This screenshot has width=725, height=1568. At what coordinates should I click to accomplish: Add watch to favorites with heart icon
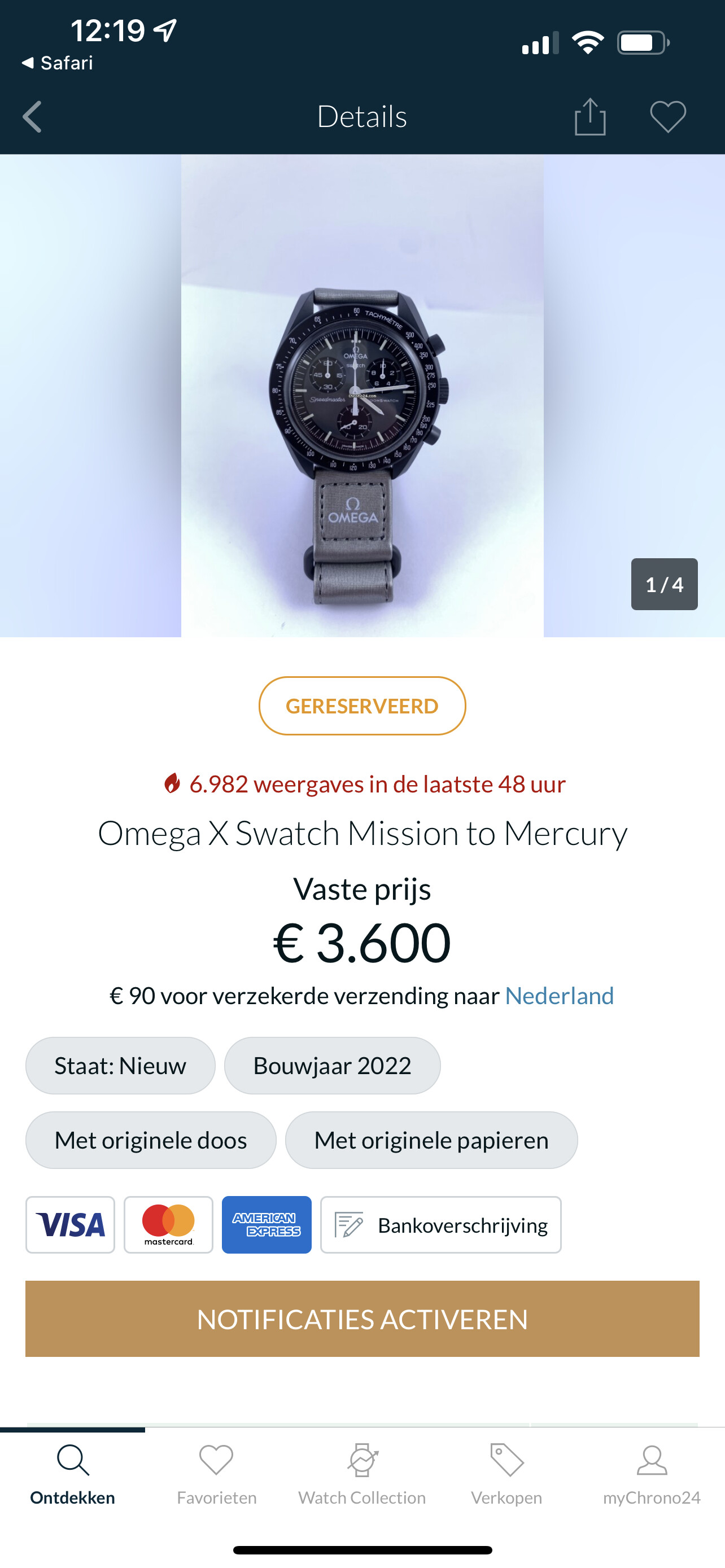pyautogui.click(x=668, y=116)
